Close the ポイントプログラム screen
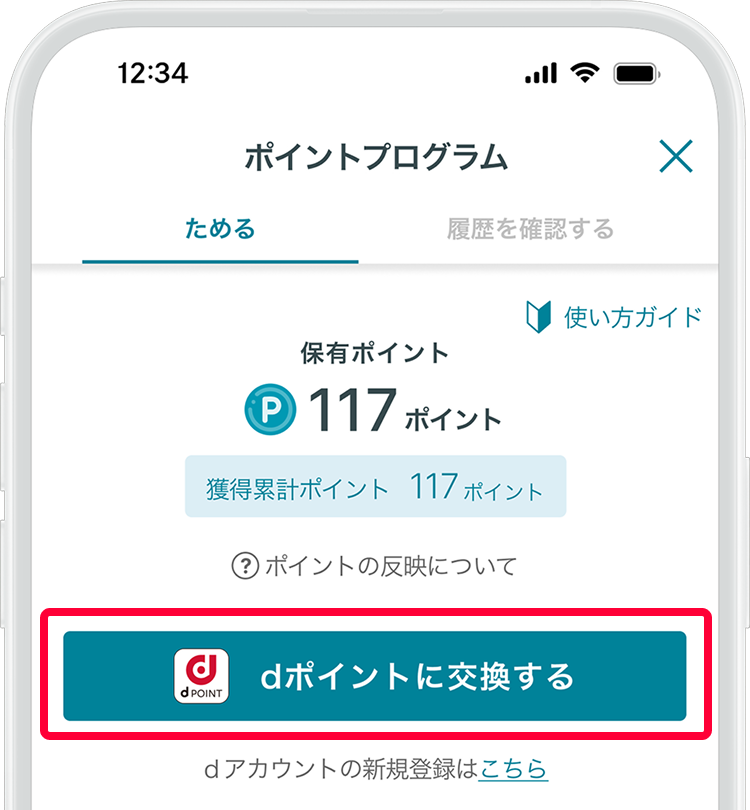 coord(676,156)
